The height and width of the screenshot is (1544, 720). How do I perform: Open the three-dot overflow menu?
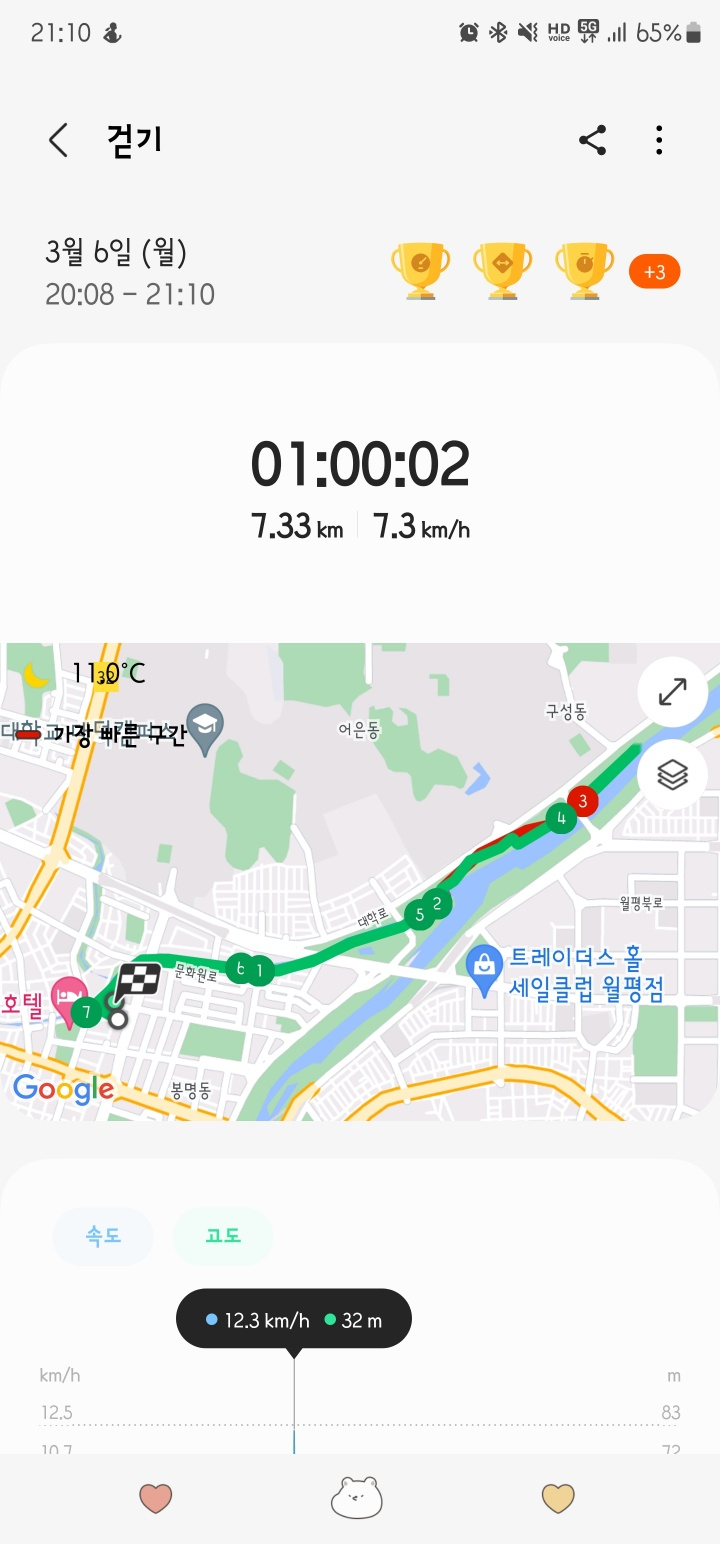[x=659, y=140]
